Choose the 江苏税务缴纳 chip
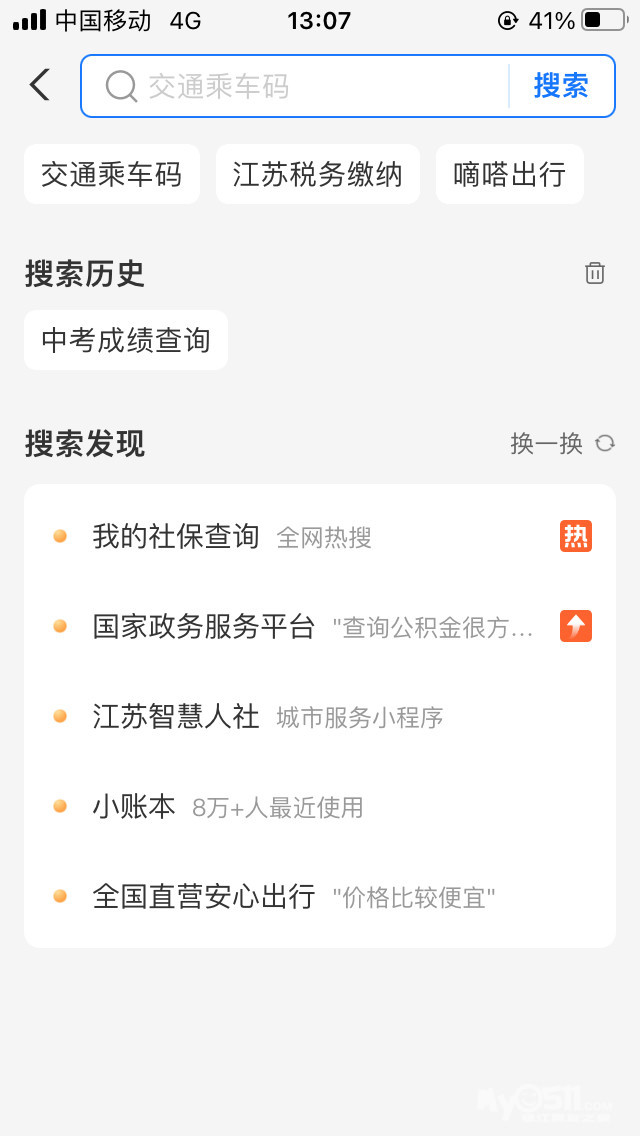This screenshot has width=640, height=1136. pos(318,175)
